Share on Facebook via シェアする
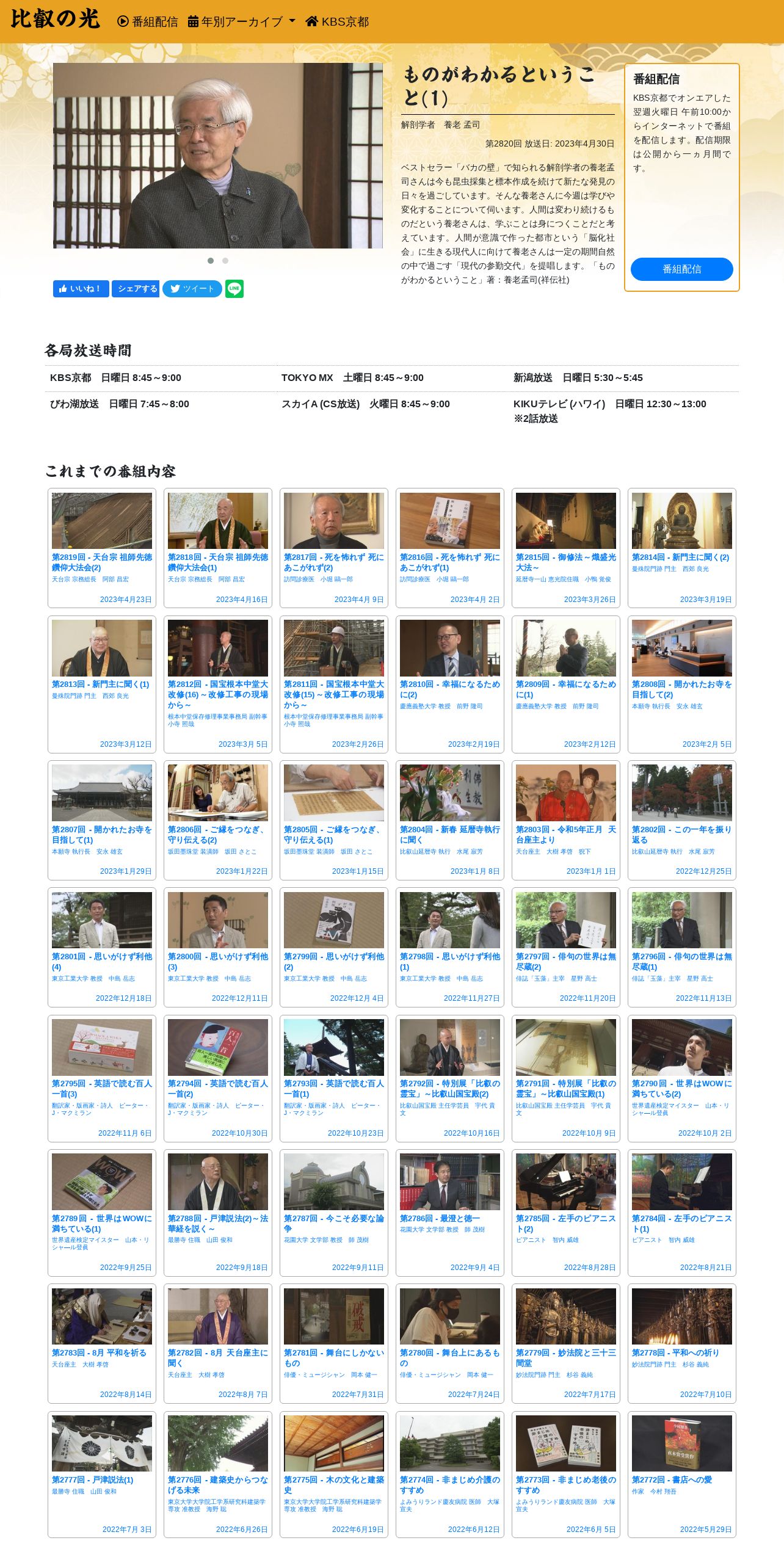The image size is (784, 1568). click(136, 289)
